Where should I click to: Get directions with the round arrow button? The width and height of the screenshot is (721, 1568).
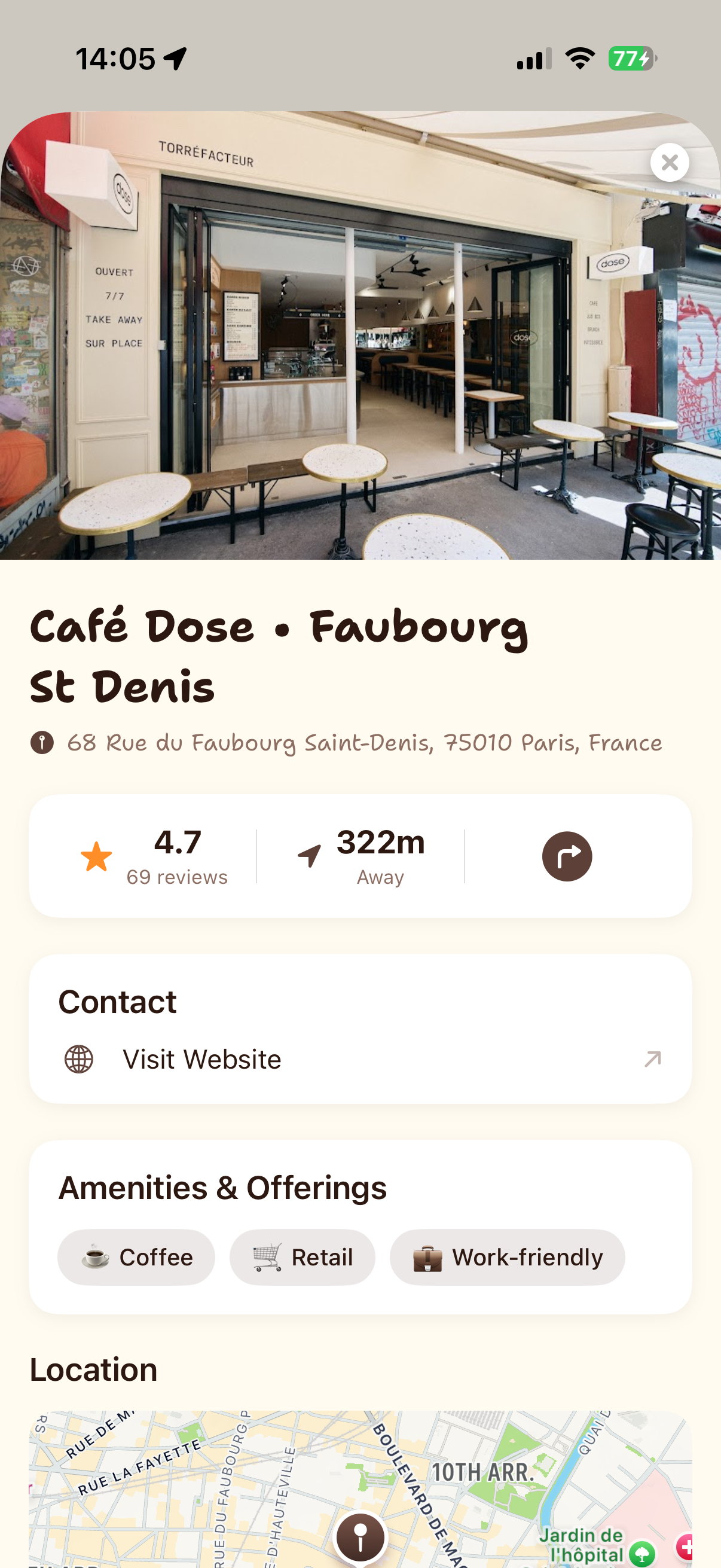pos(566,856)
